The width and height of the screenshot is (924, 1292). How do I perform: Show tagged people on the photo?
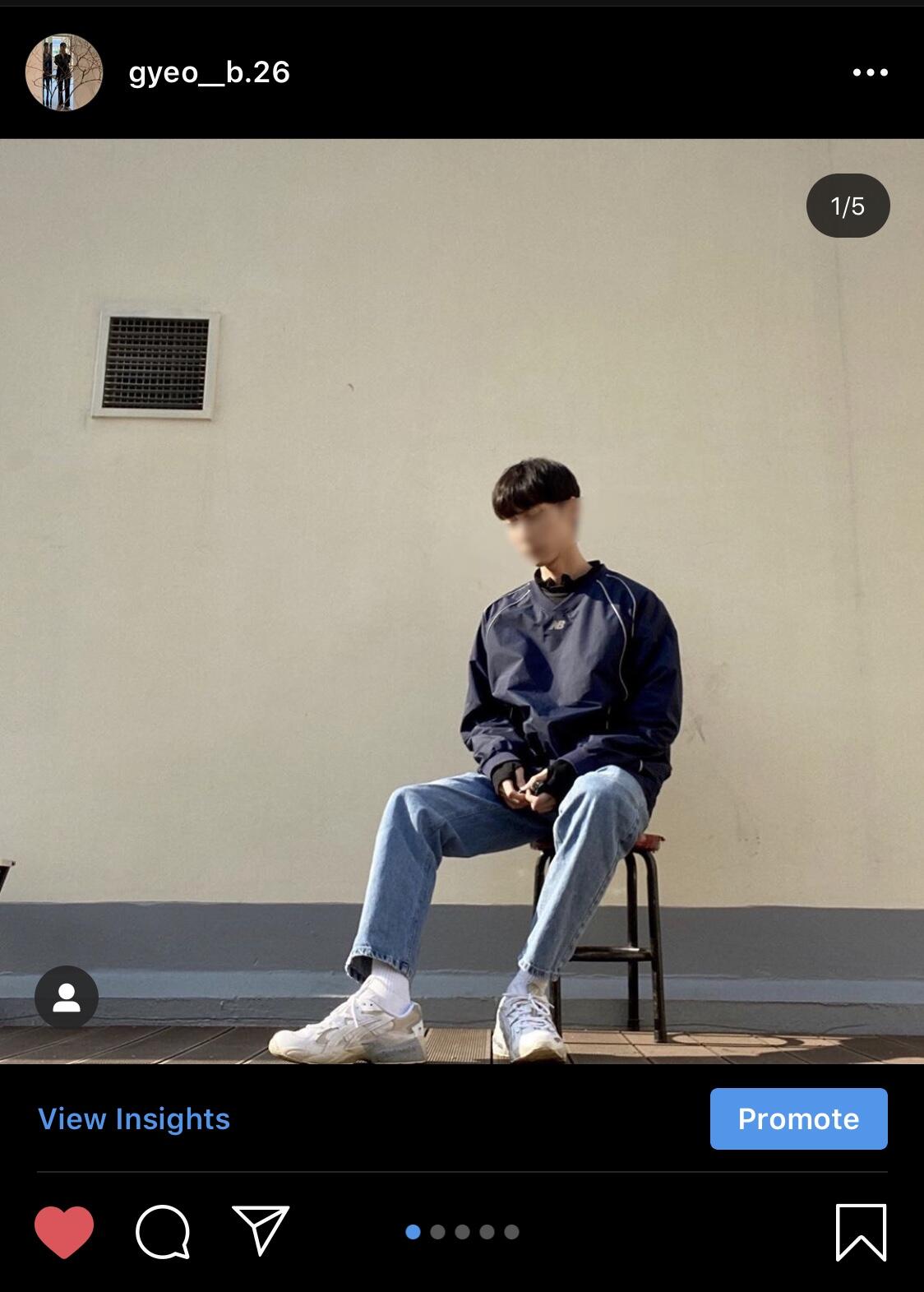[x=67, y=998]
